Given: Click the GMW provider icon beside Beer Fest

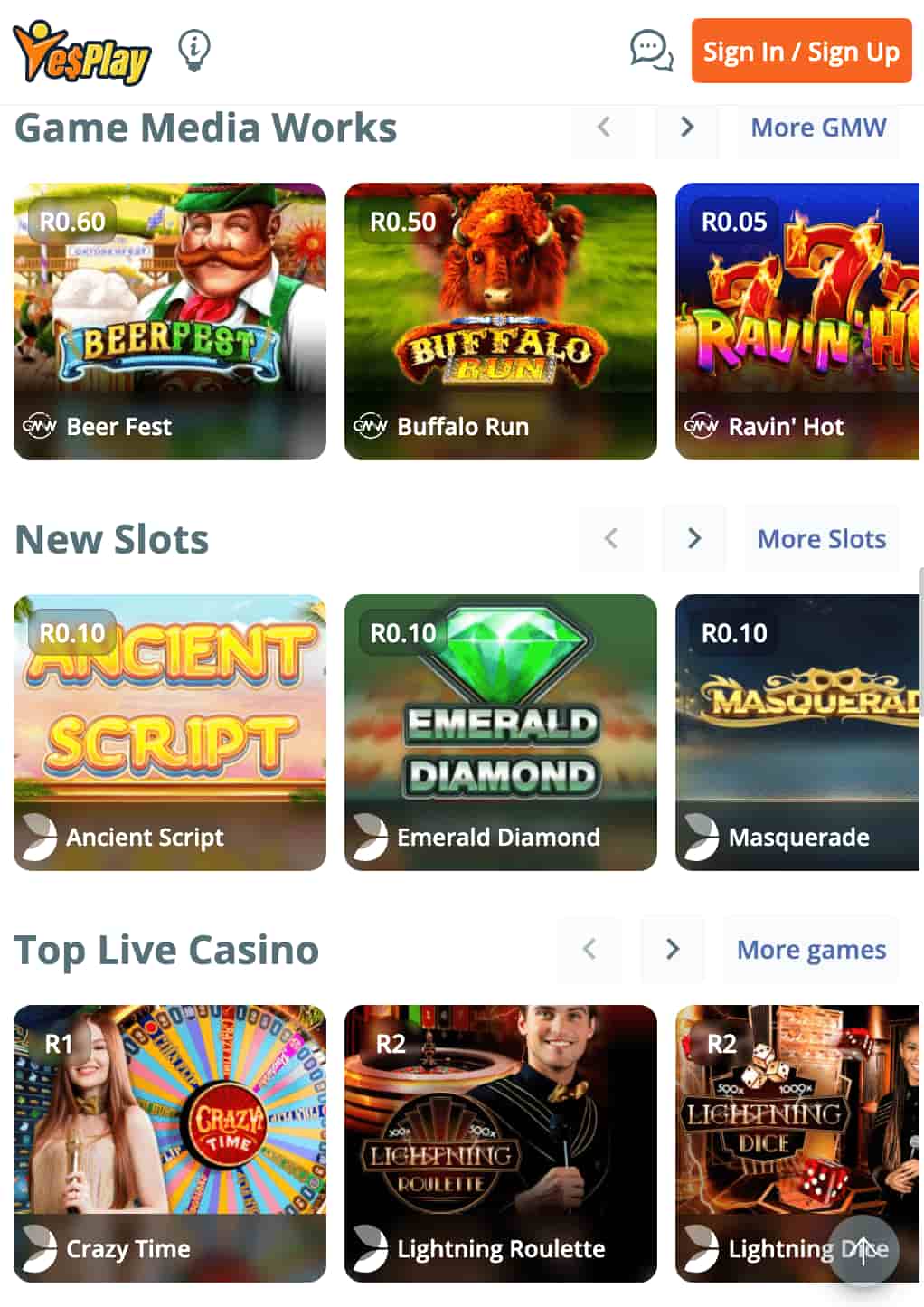Looking at the screenshot, I should pos(40,426).
